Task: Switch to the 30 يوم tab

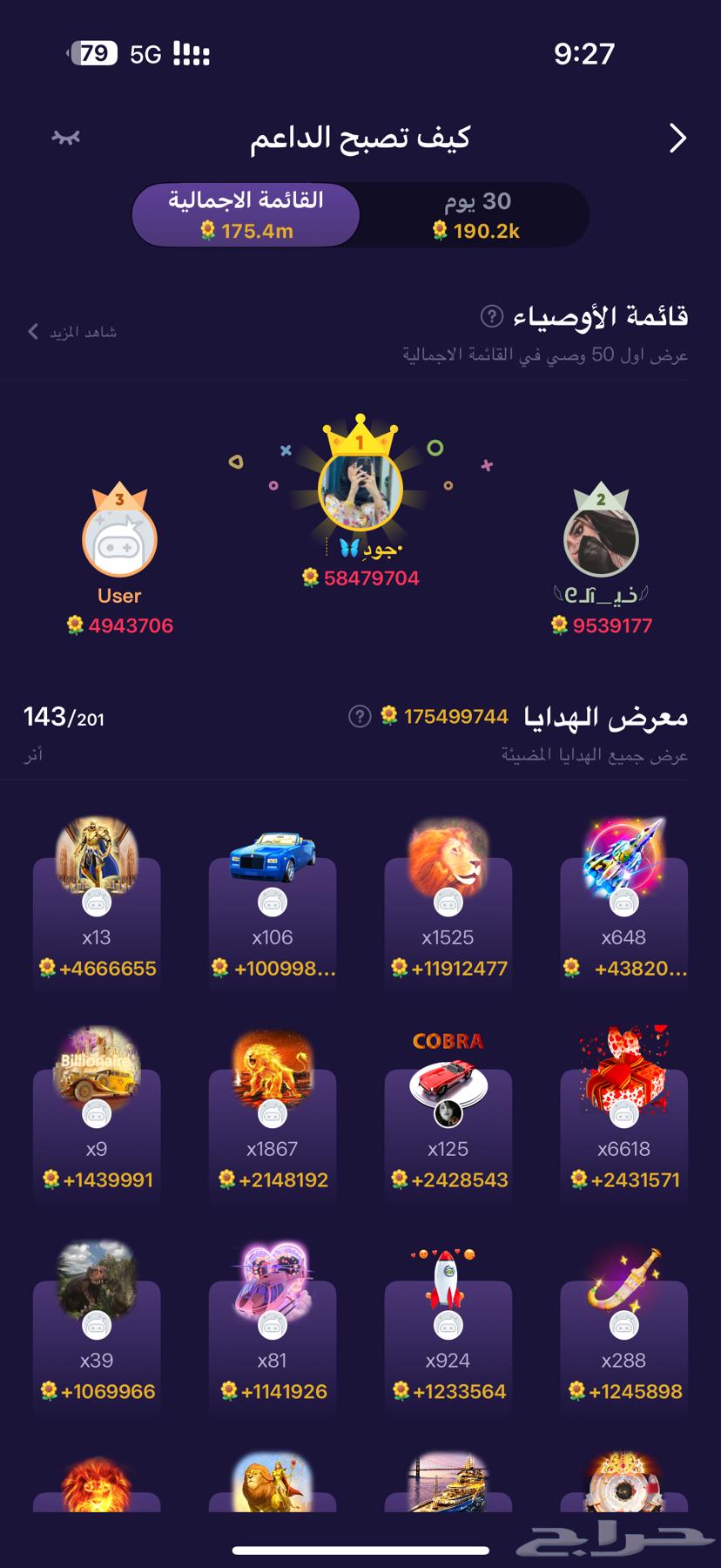Action: 475,214
